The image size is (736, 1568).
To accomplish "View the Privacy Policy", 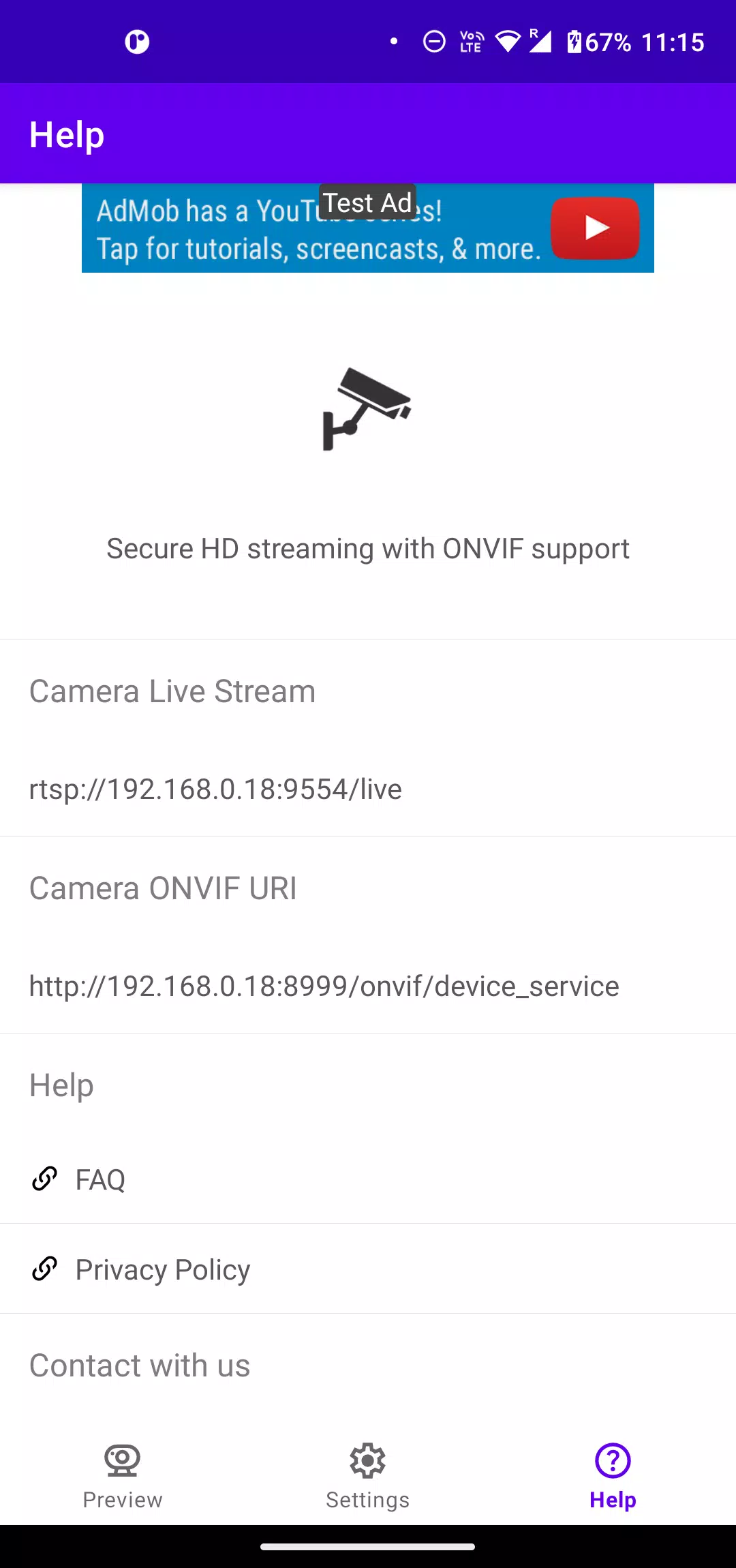I will (368, 1269).
